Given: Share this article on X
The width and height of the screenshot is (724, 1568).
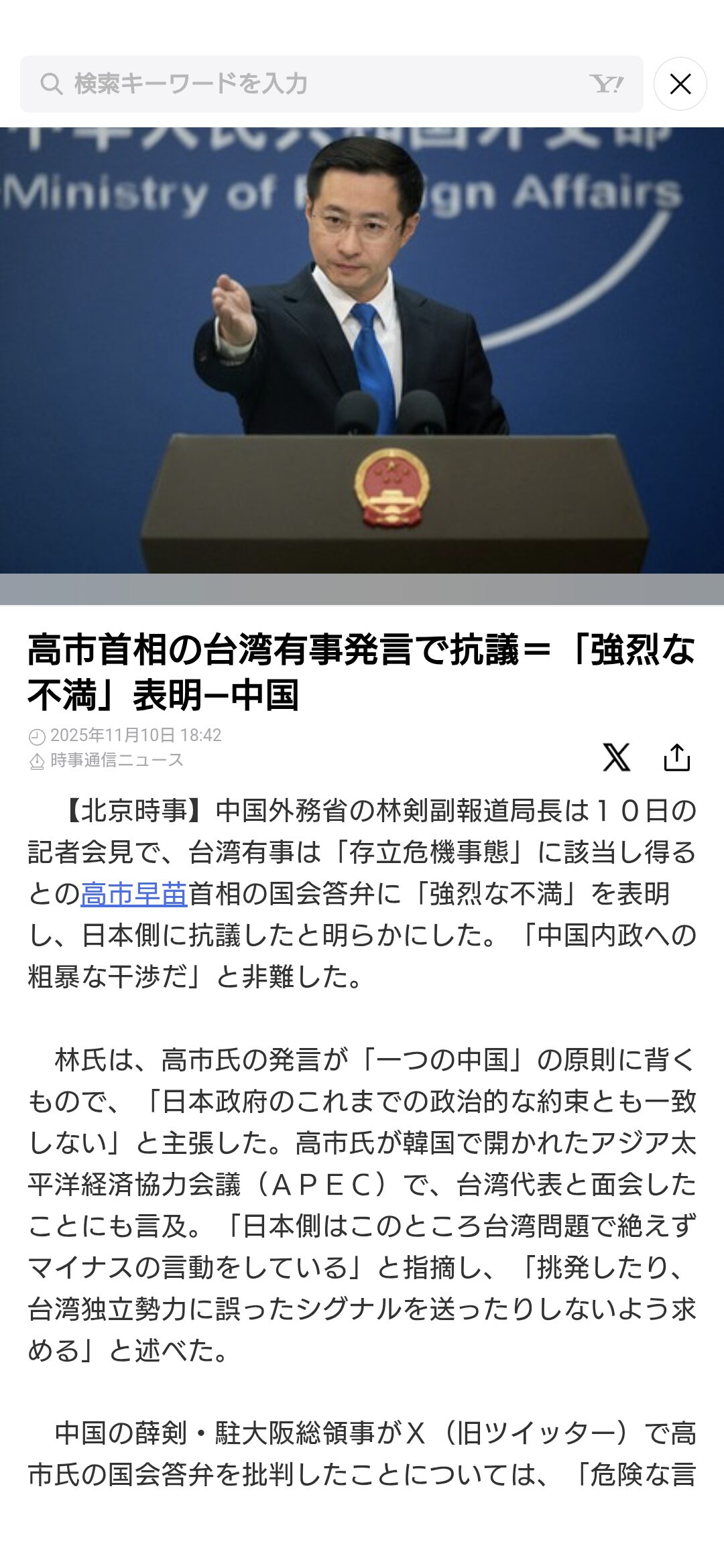Looking at the screenshot, I should click(616, 758).
